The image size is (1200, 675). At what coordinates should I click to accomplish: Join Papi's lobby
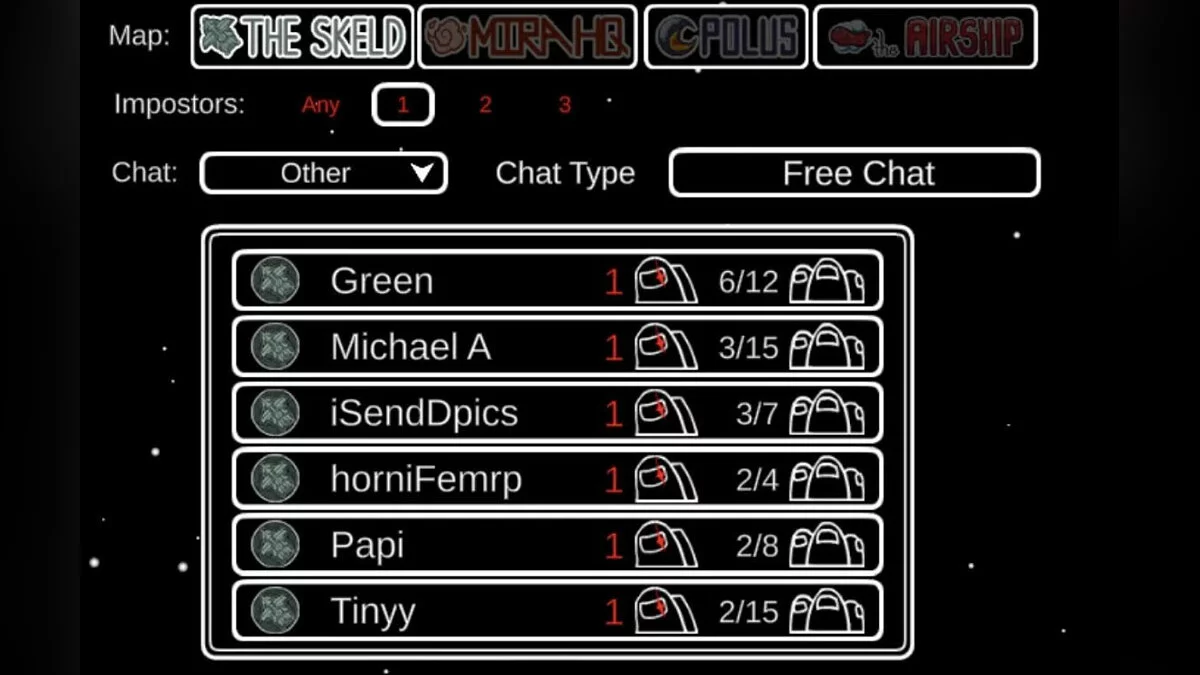click(557, 545)
